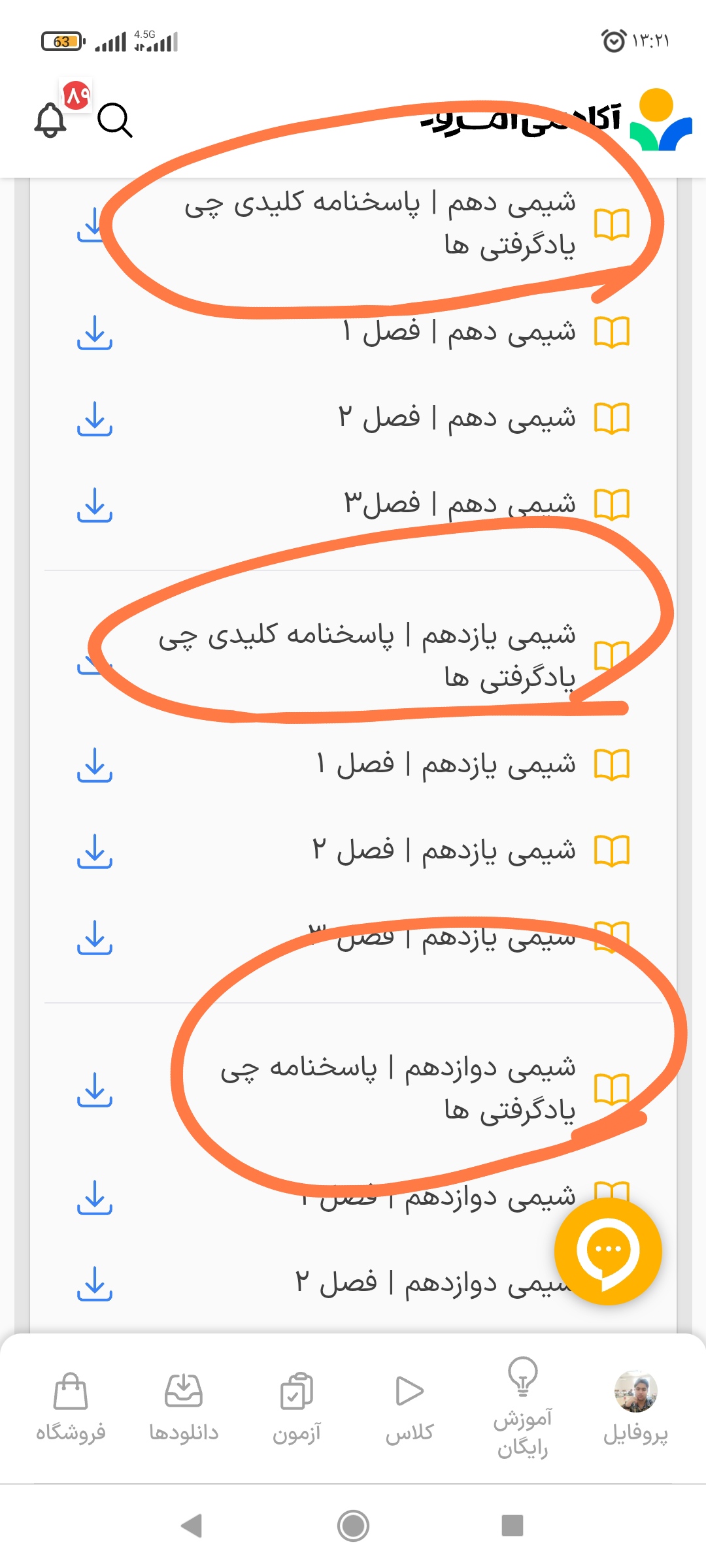
Task: Open the notifications bell
Action: [51, 120]
